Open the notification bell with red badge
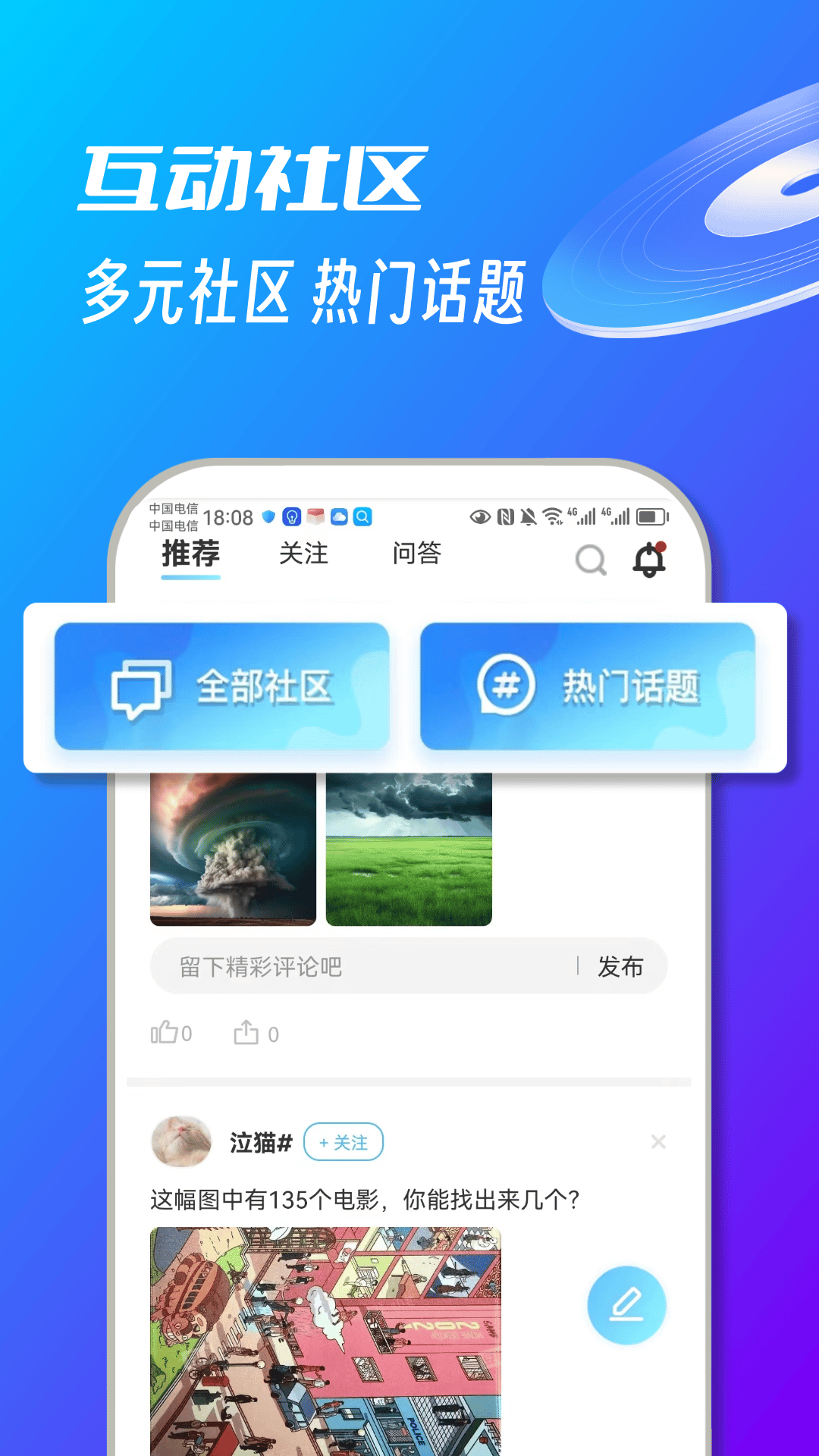Image resolution: width=819 pixels, height=1456 pixels. pos(648,560)
